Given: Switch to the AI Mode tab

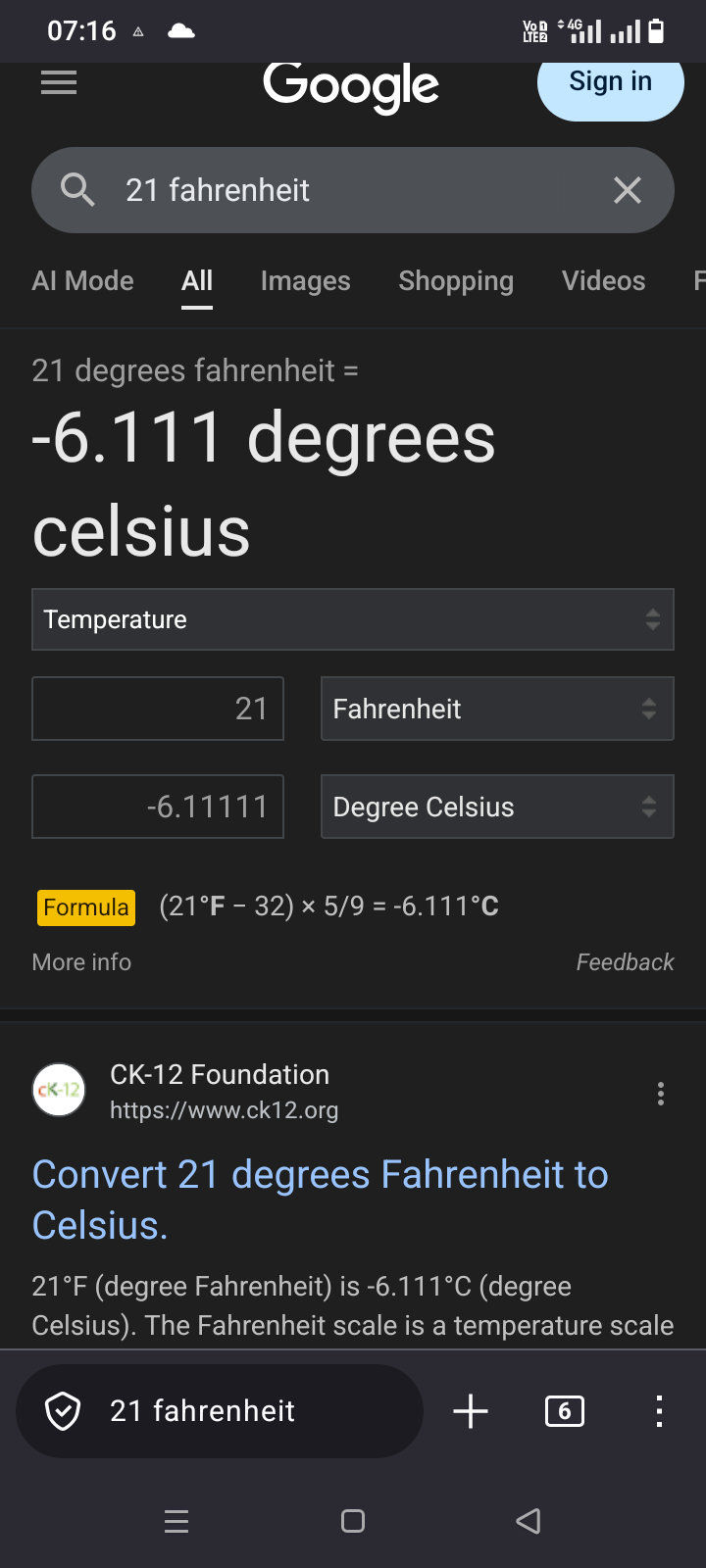Looking at the screenshot, I should pos(82,281).
